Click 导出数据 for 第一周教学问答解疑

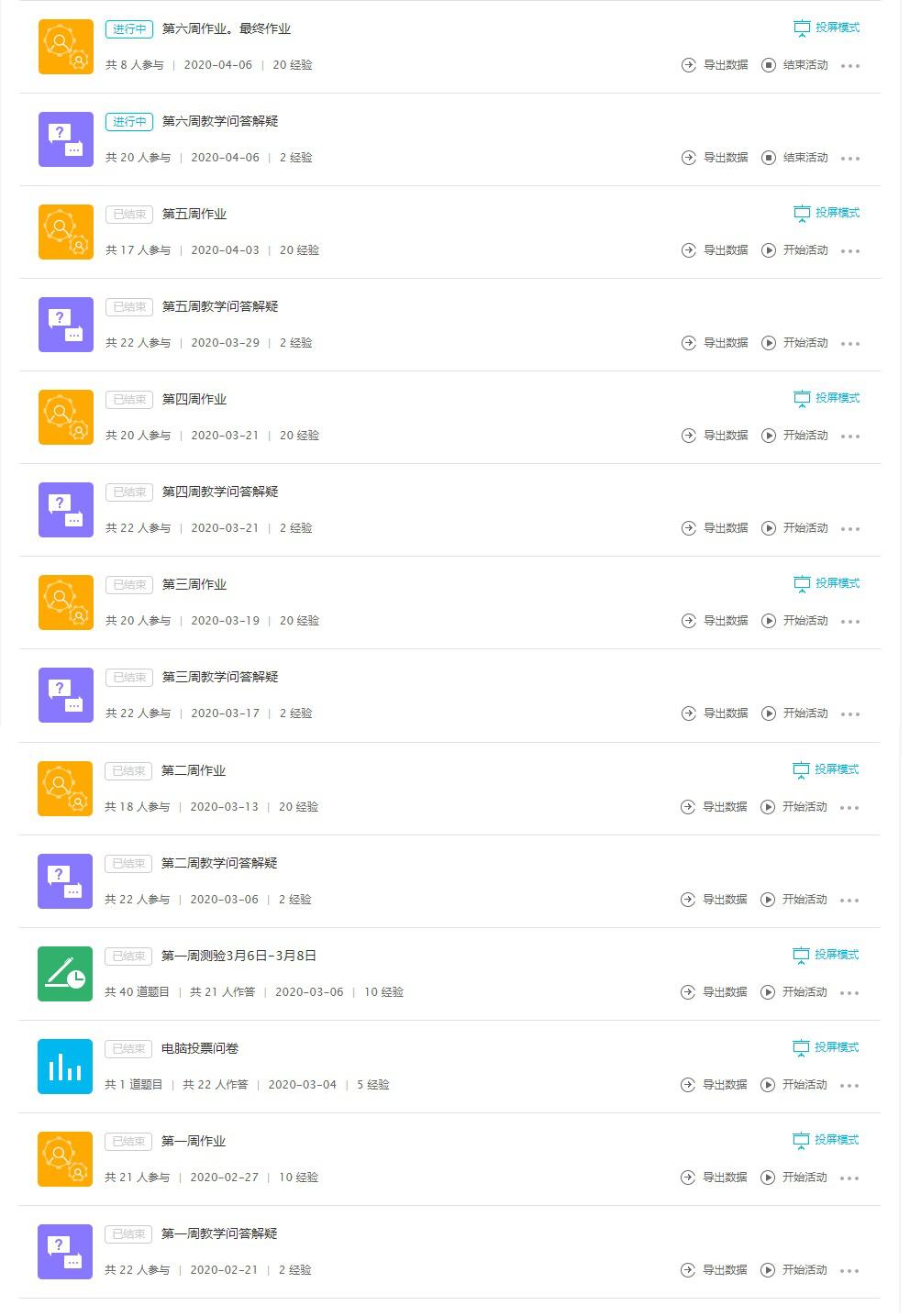point(724,1270)
